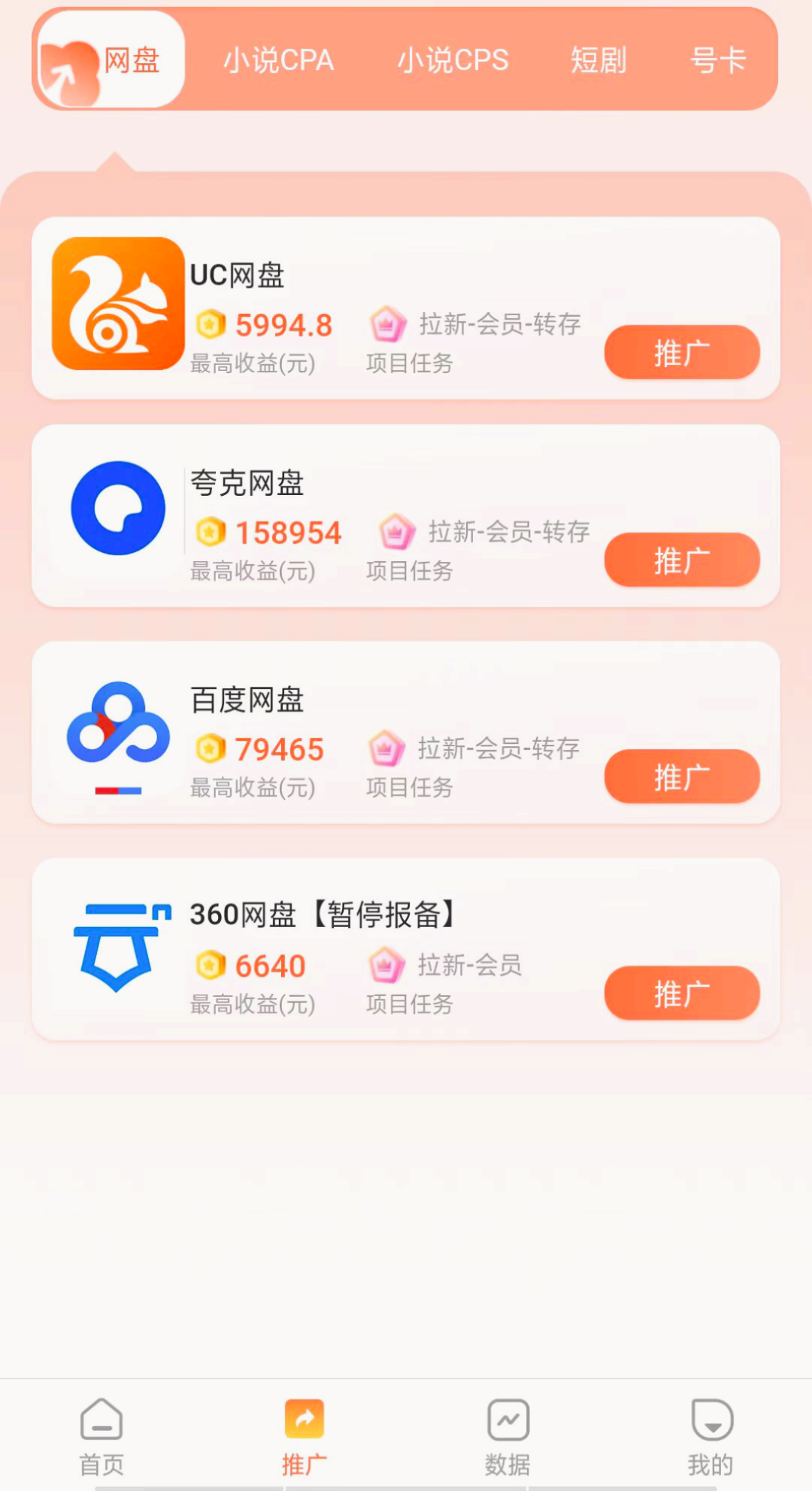Promote 夸克网盘 with its 推广 button
The height and width of the screenshot is (1491, 812).
682,560
